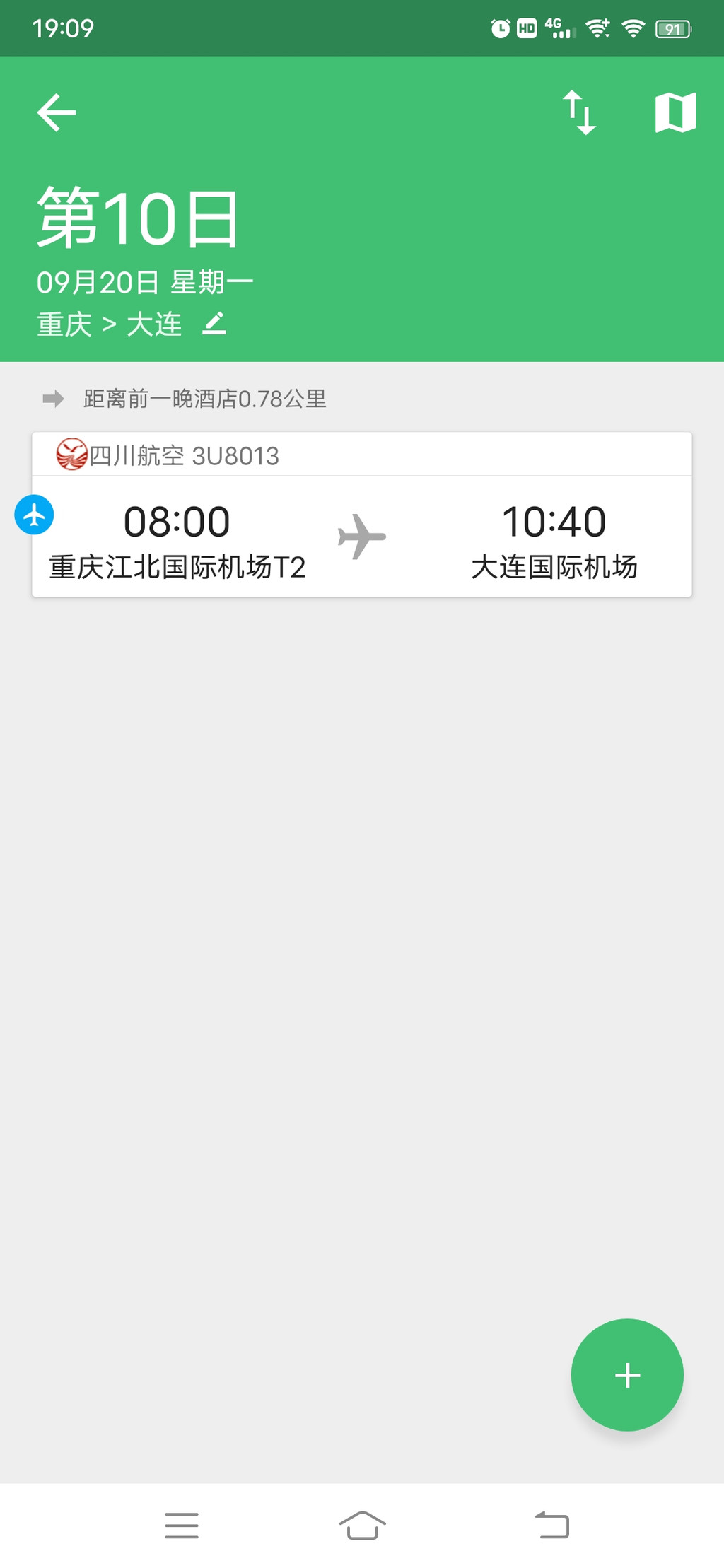
Task: Tap the system home button
Action: pos(362,1525)
